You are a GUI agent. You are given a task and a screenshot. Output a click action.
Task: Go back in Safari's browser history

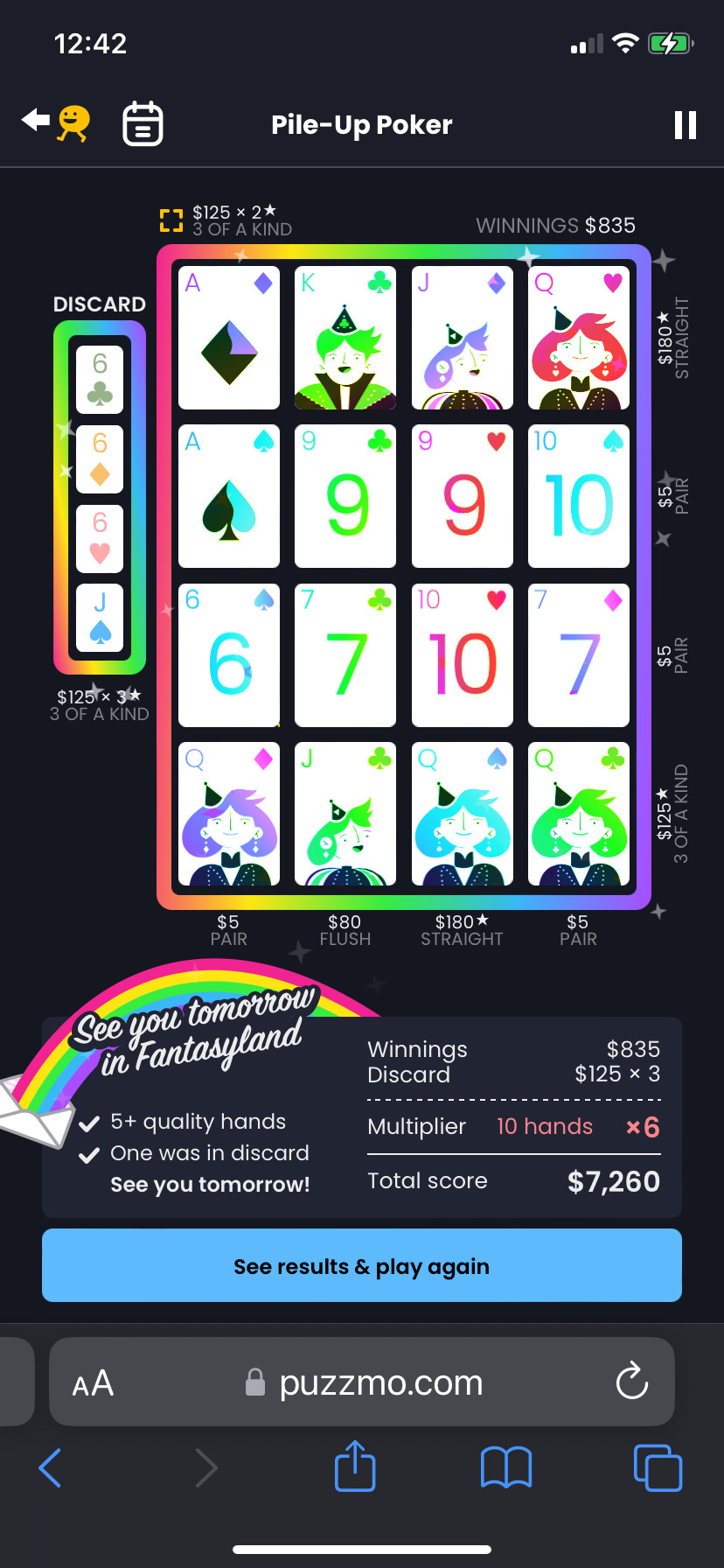click(51, 1467)
